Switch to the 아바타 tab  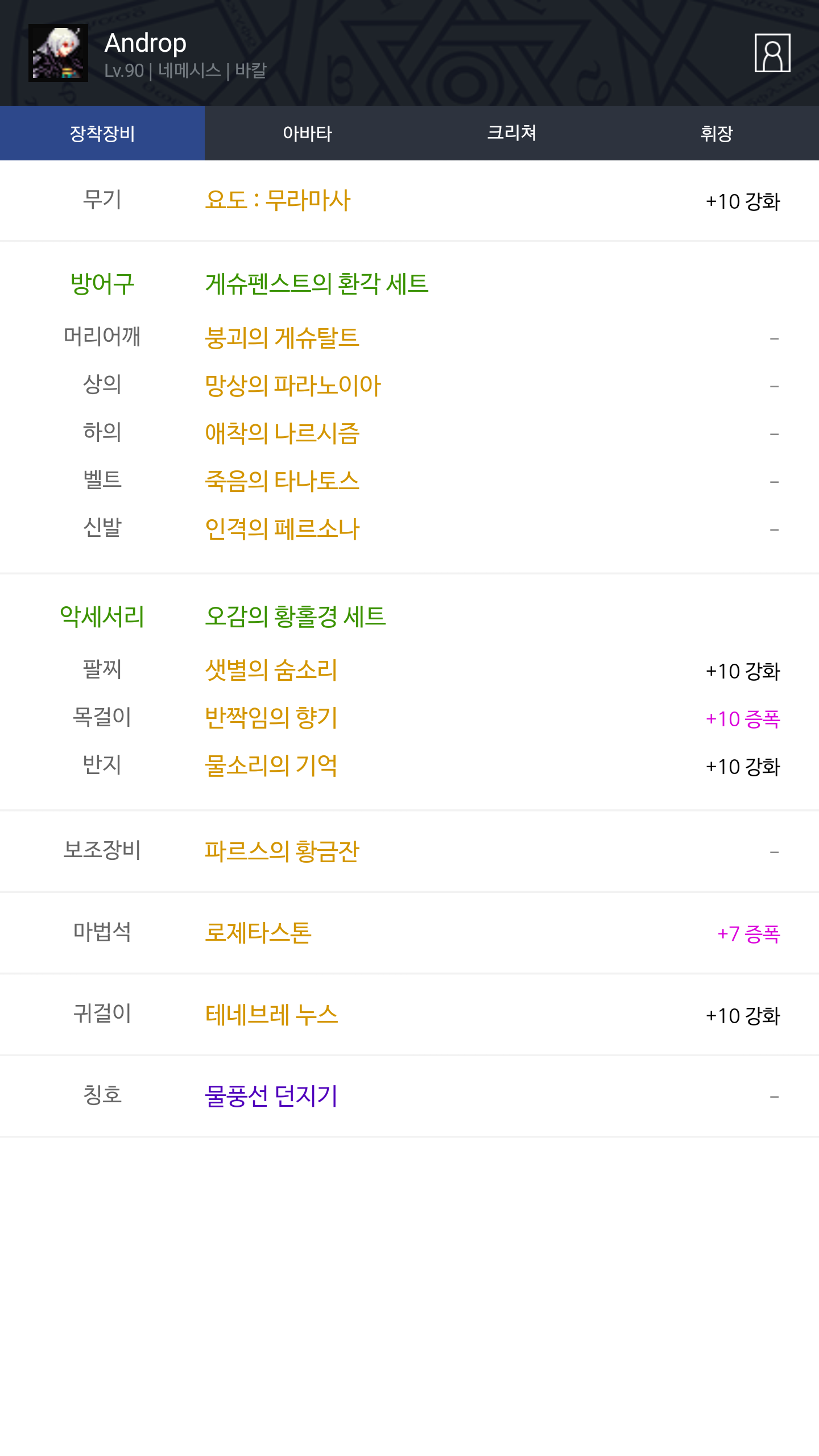click(x=307, y=133)
